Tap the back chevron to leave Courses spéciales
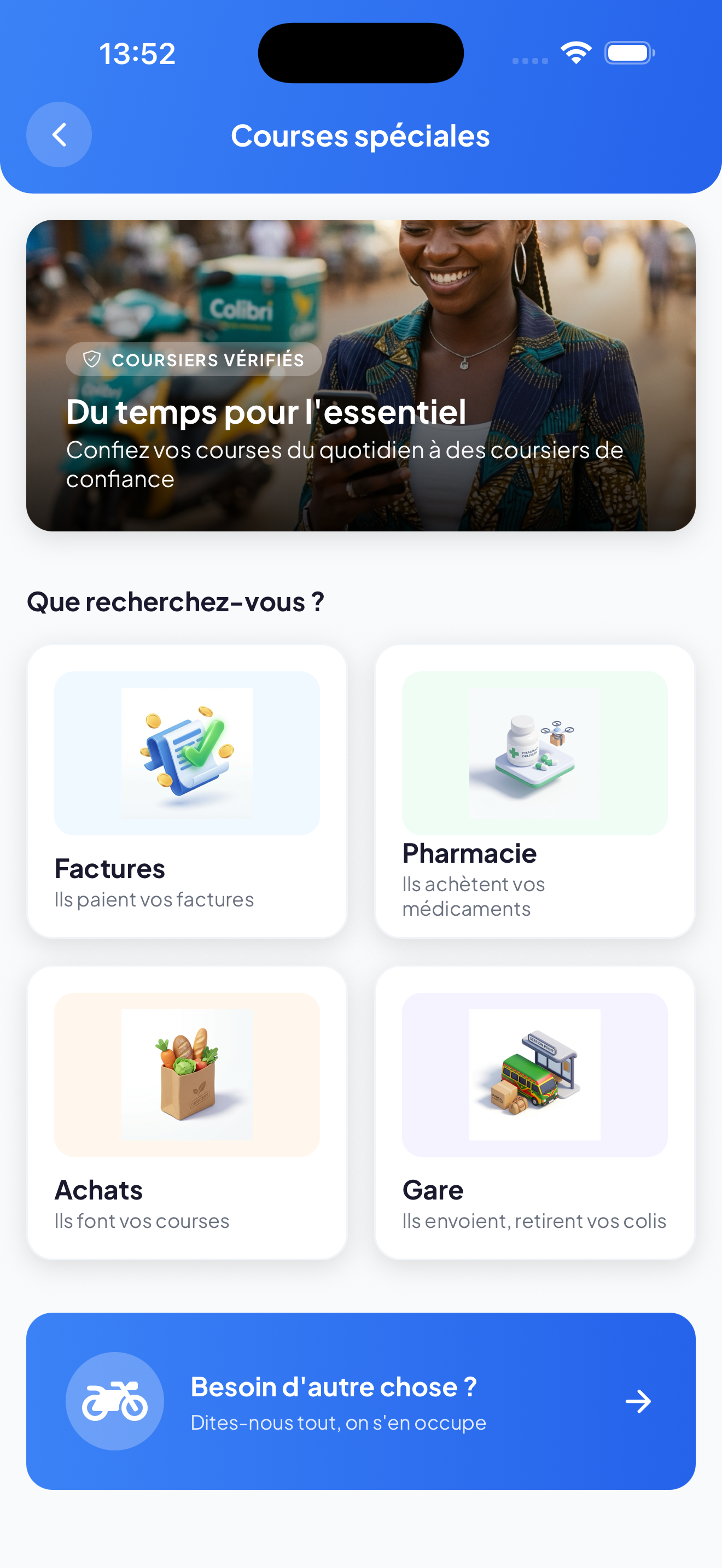The image size is (722, 1568). 59,134
